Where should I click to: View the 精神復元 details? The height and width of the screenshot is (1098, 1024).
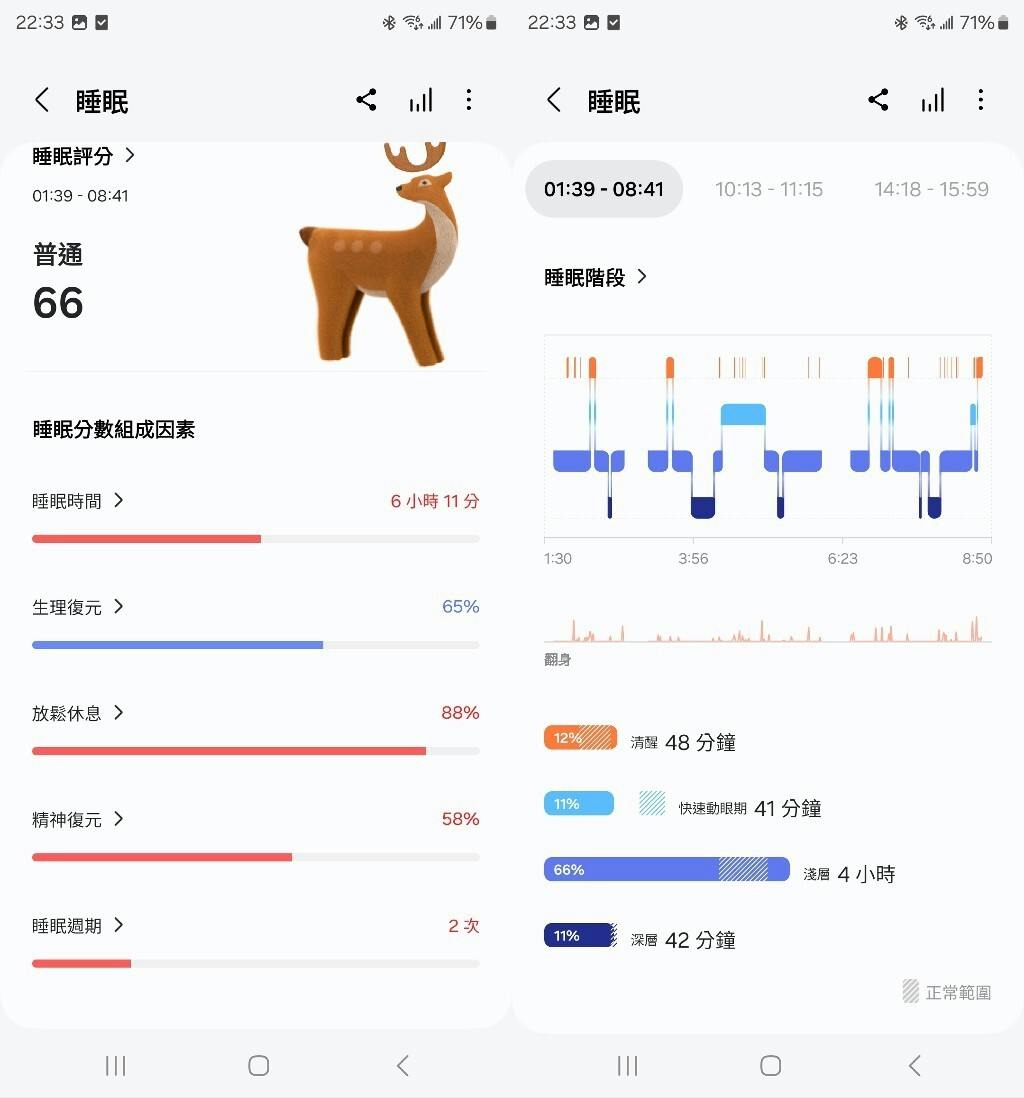click(78, 819)
